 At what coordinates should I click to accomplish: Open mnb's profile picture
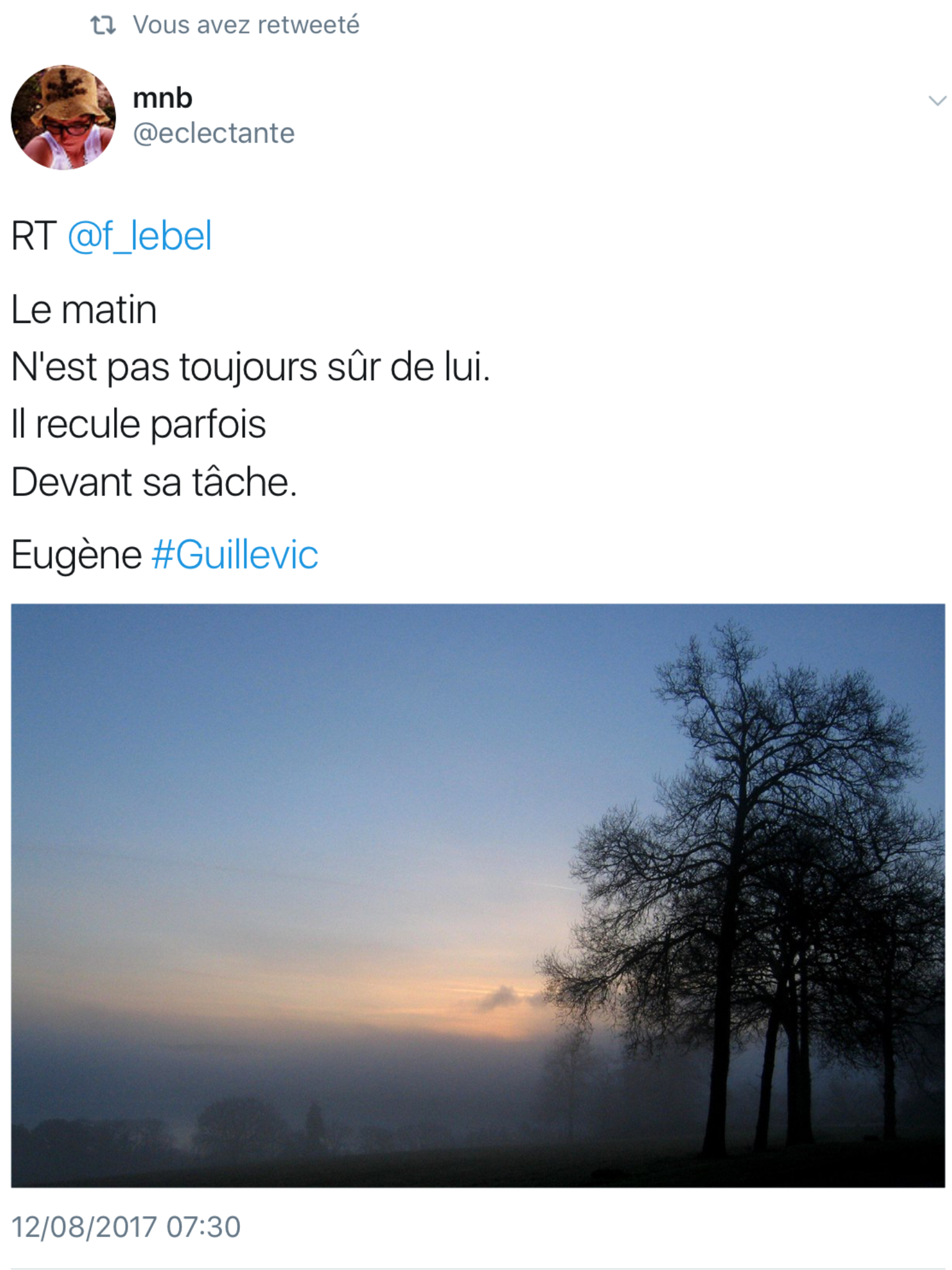63,117
